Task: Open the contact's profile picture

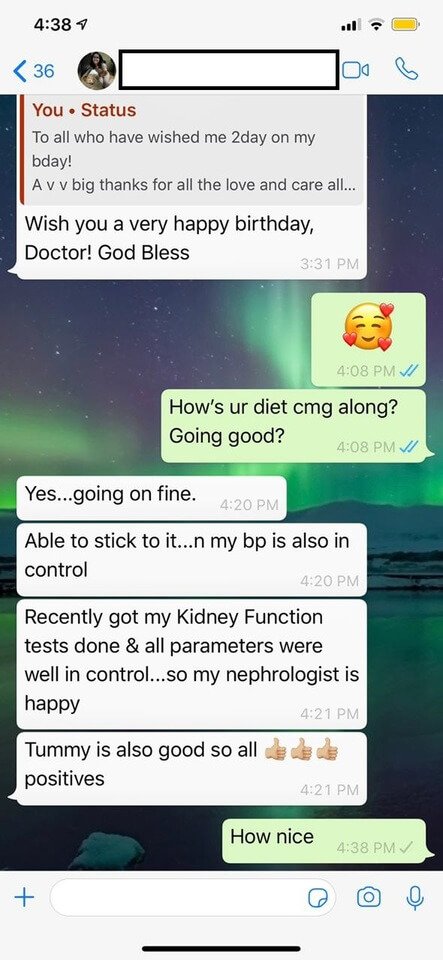Action: point(97,70)
